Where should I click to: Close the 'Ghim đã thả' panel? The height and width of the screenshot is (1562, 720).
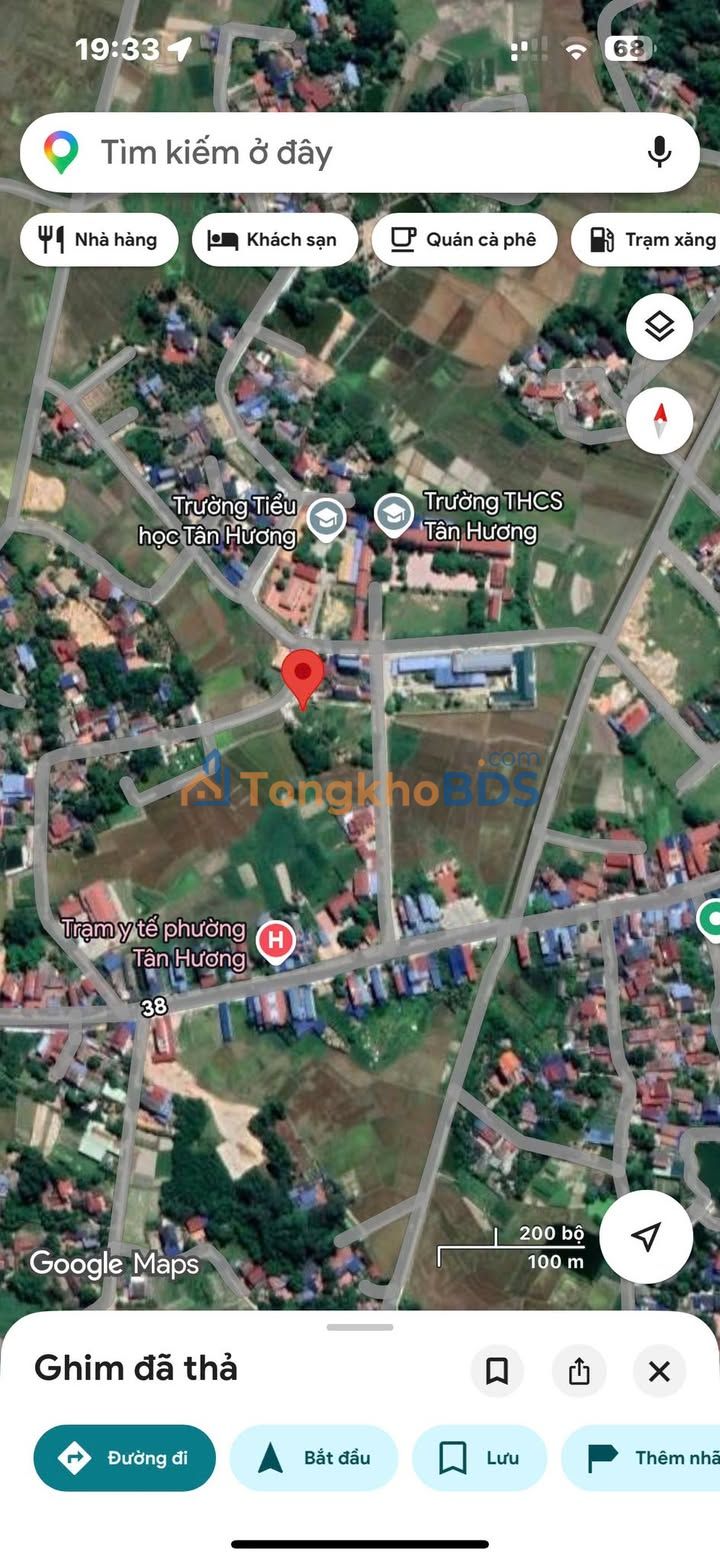point(659,1371)
